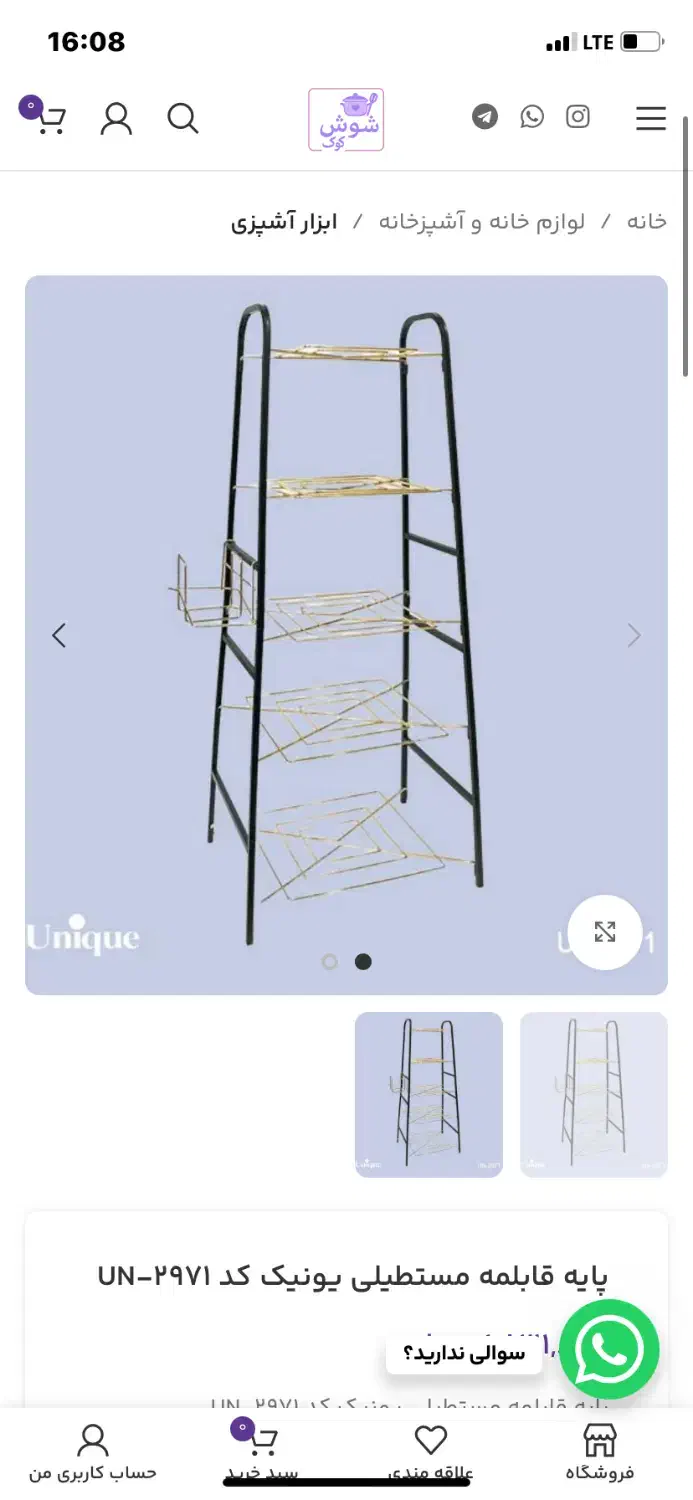The height and width of the screenshot is (1500, 693).
Task: Open لوازم خانه و آشپزخانه breadcrumb
Action: (481, 222)
